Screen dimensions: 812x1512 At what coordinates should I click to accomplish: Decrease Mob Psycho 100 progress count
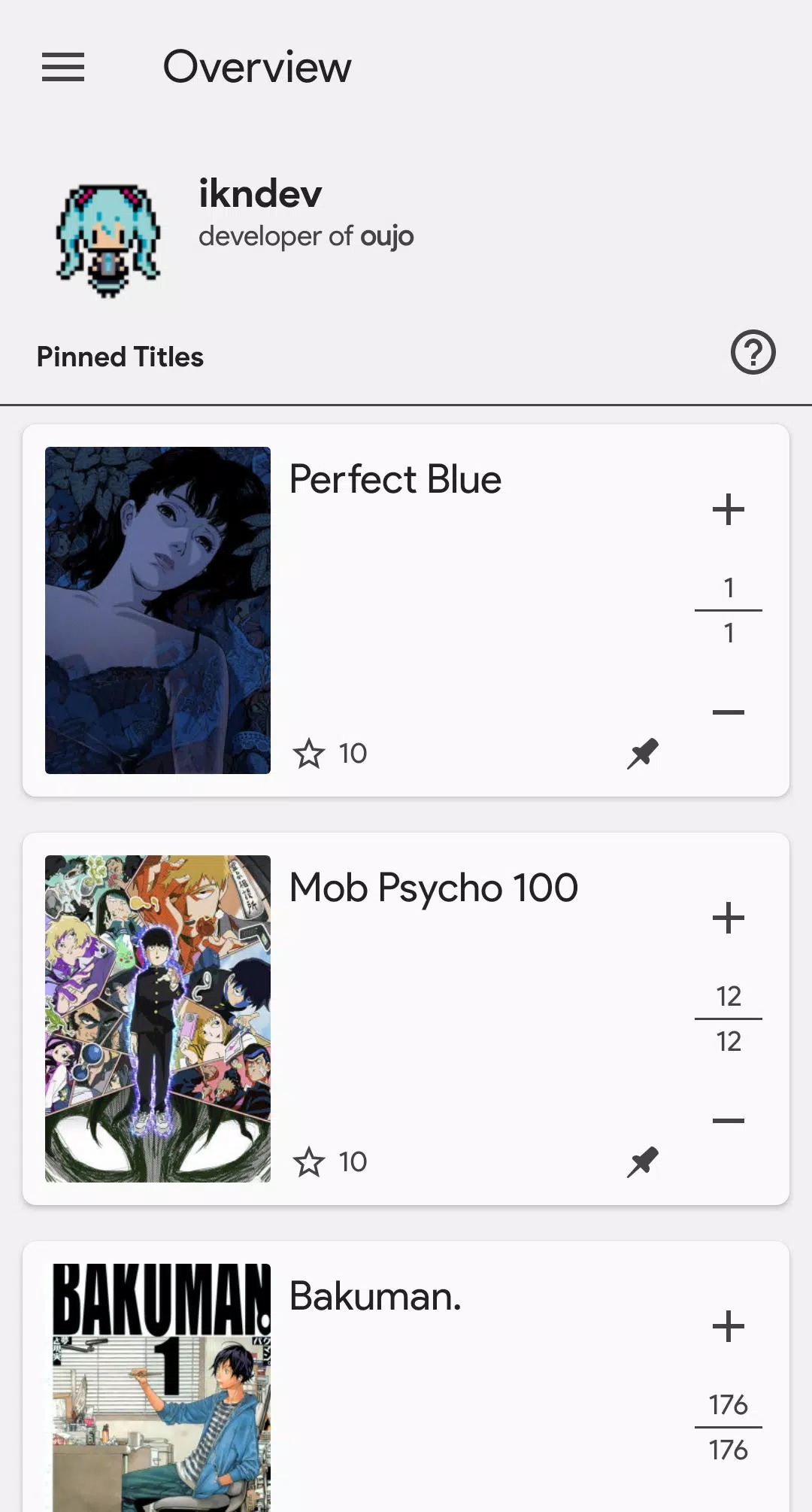pos(728,1120)
